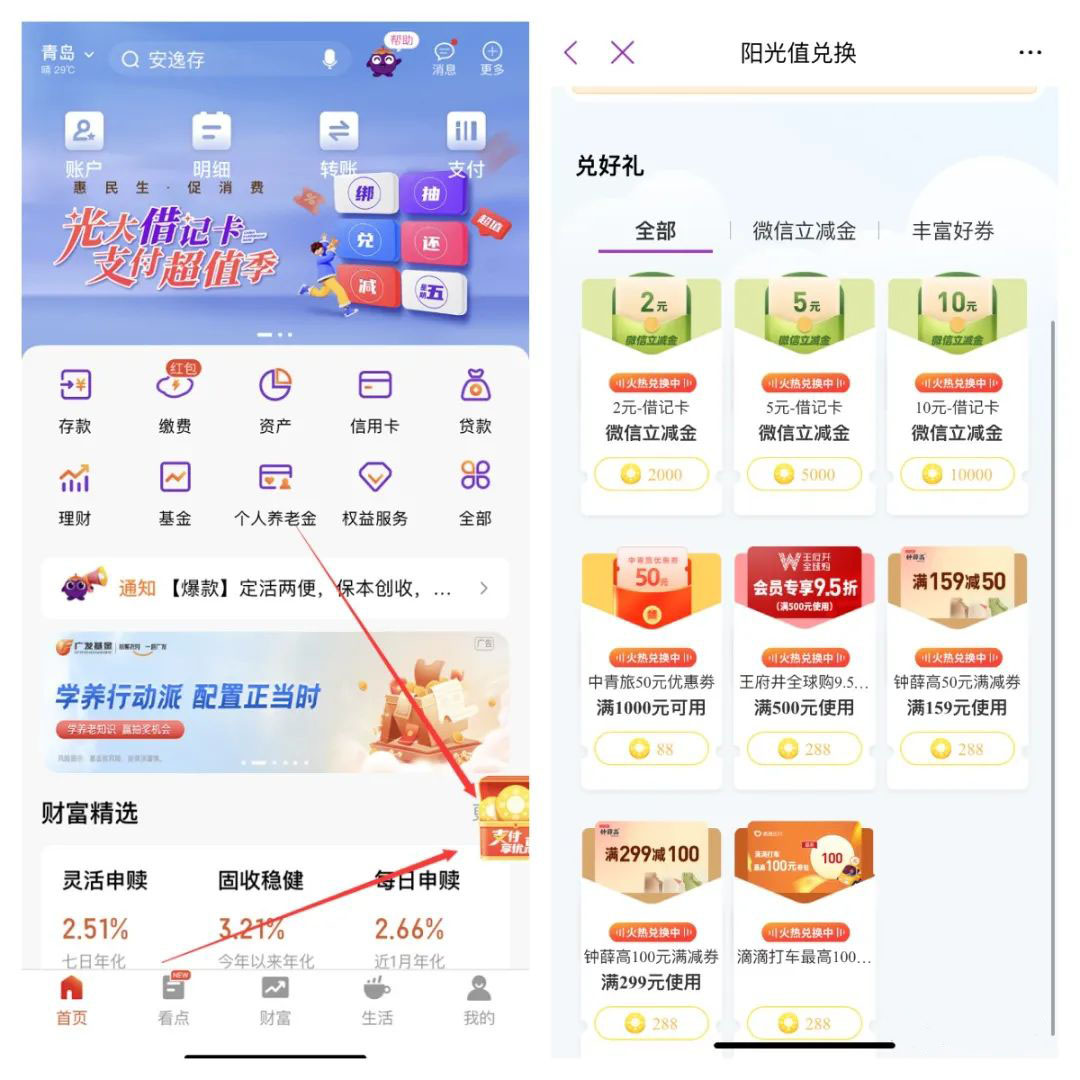Open 信用卡 credit card section
This screenshot has width=1080, height=1080.
point(375,400)
